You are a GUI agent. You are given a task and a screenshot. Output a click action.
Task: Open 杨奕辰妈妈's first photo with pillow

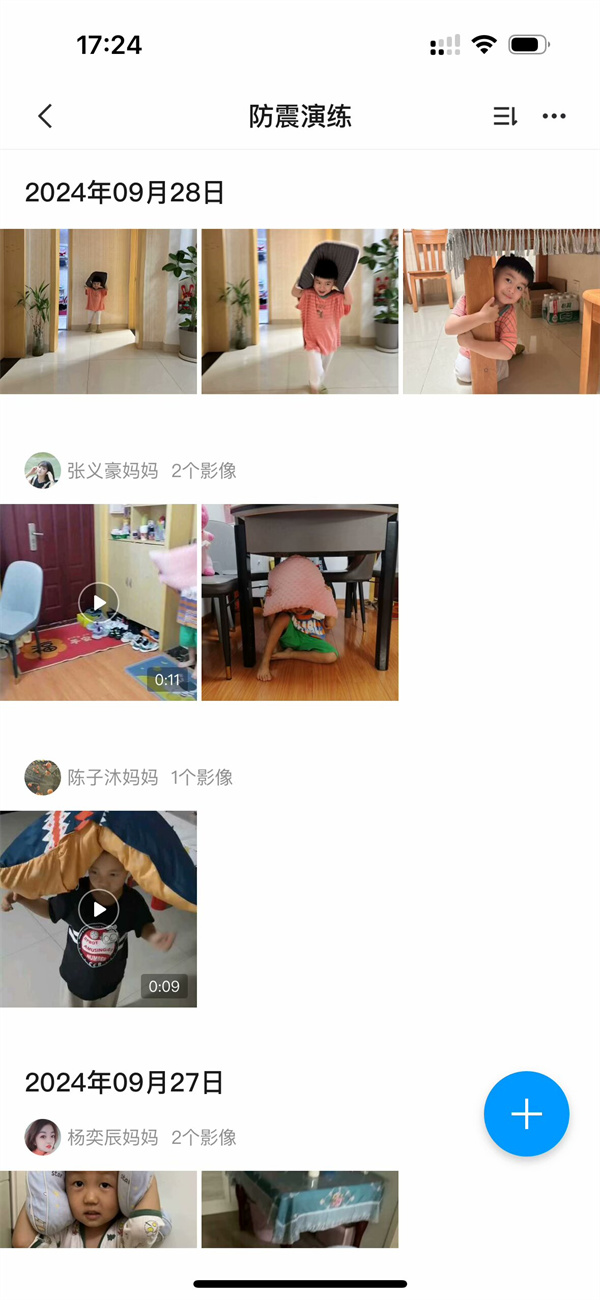point(98,1209)
